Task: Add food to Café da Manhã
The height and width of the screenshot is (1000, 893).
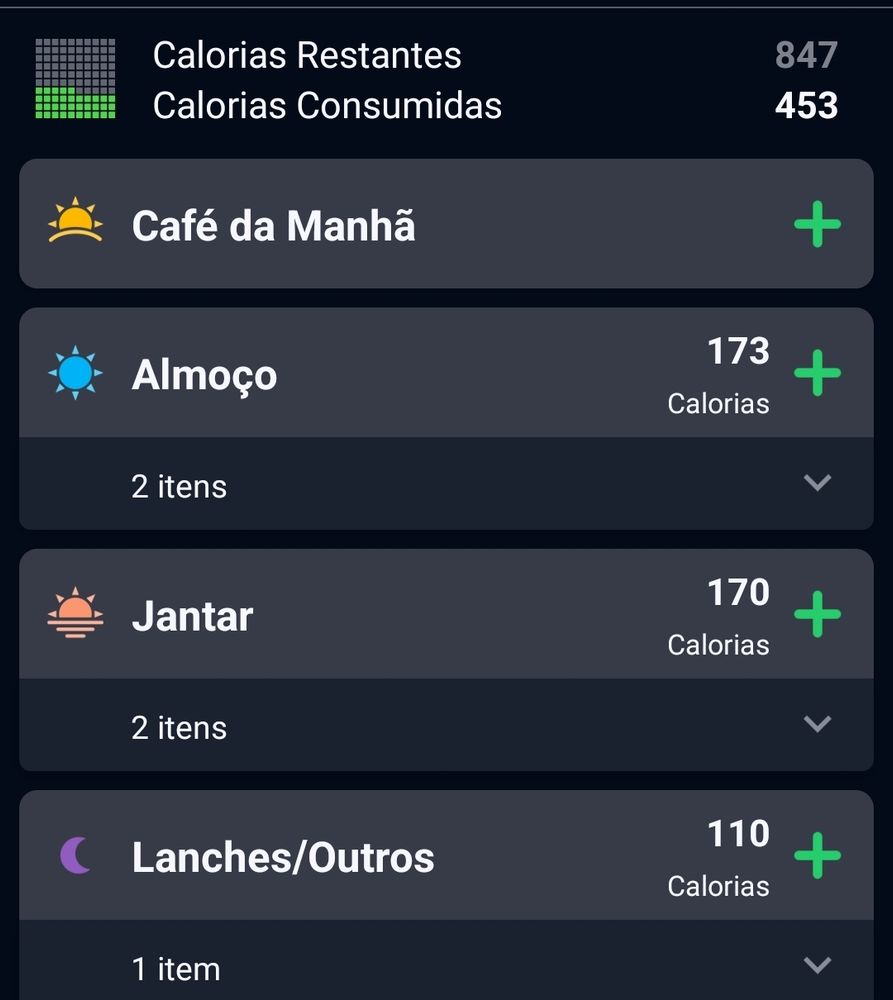Action: pos(817,225)
